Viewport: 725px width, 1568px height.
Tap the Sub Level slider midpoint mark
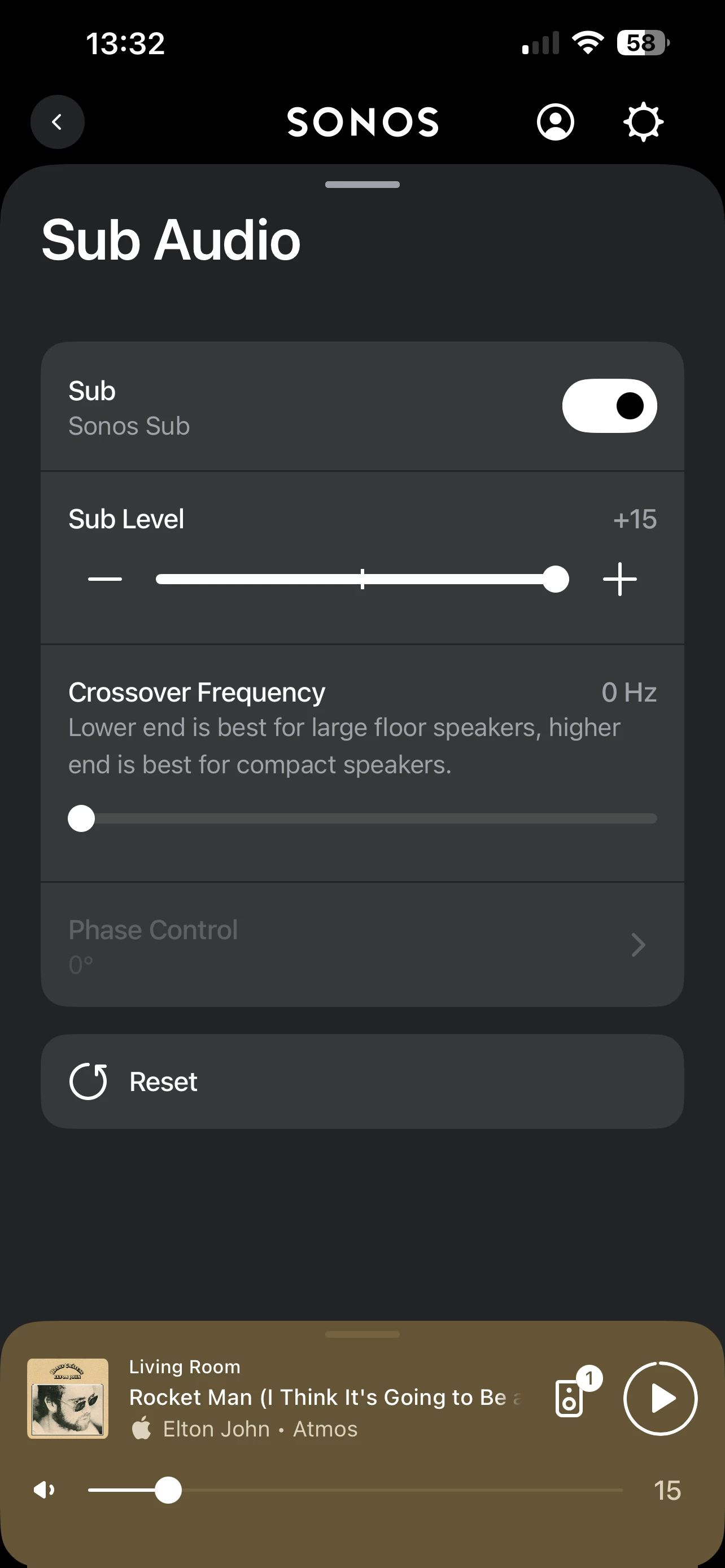coord(362,579)
